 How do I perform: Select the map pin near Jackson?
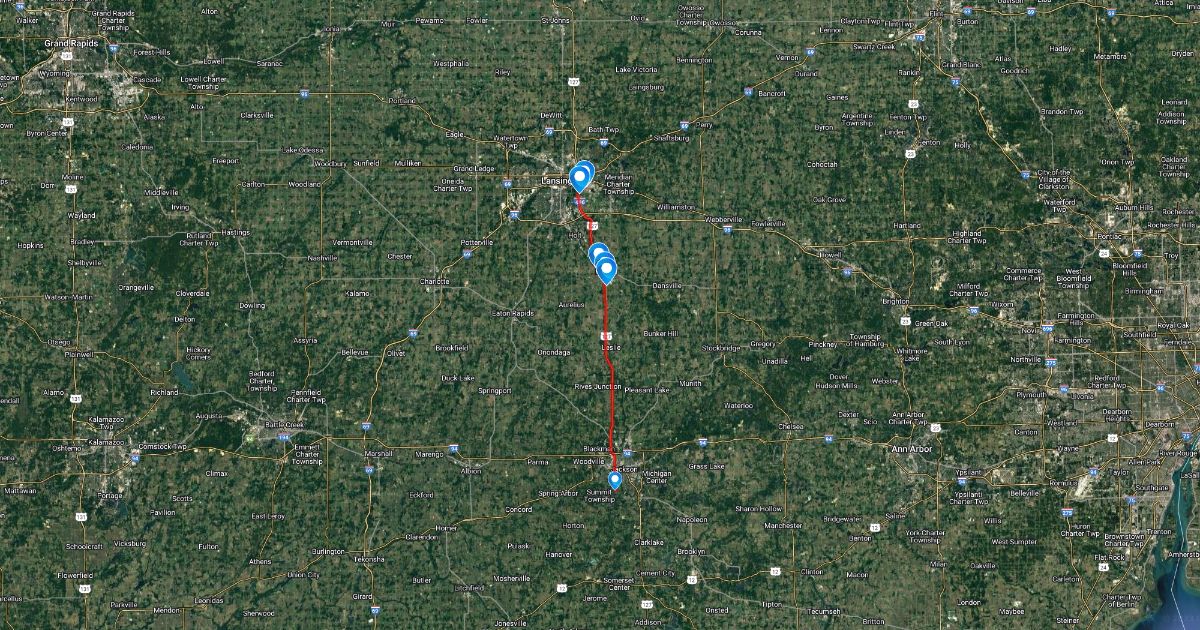coord(615,479)
